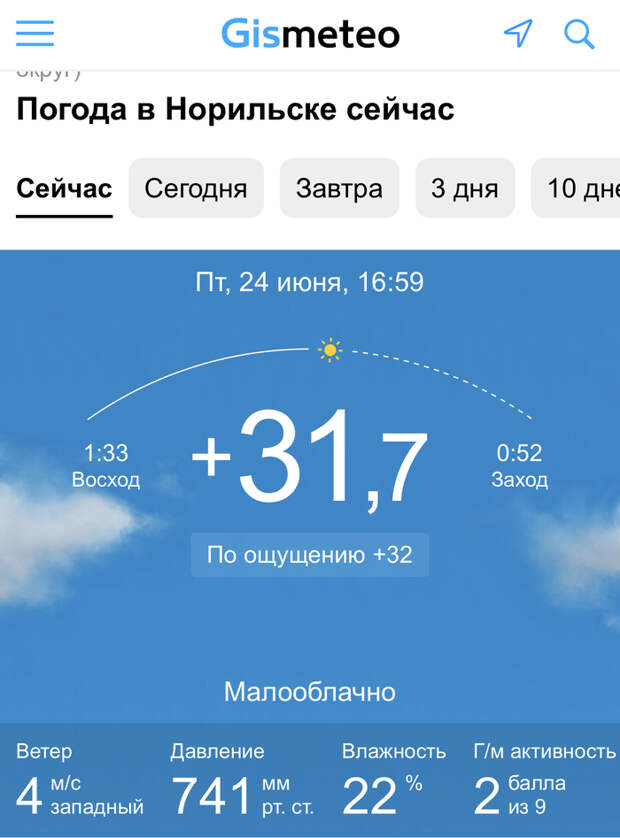Open the 3 дня forecast
Image resolution: width=620 pixels, height=838 pixels.
tap(464, 188)
